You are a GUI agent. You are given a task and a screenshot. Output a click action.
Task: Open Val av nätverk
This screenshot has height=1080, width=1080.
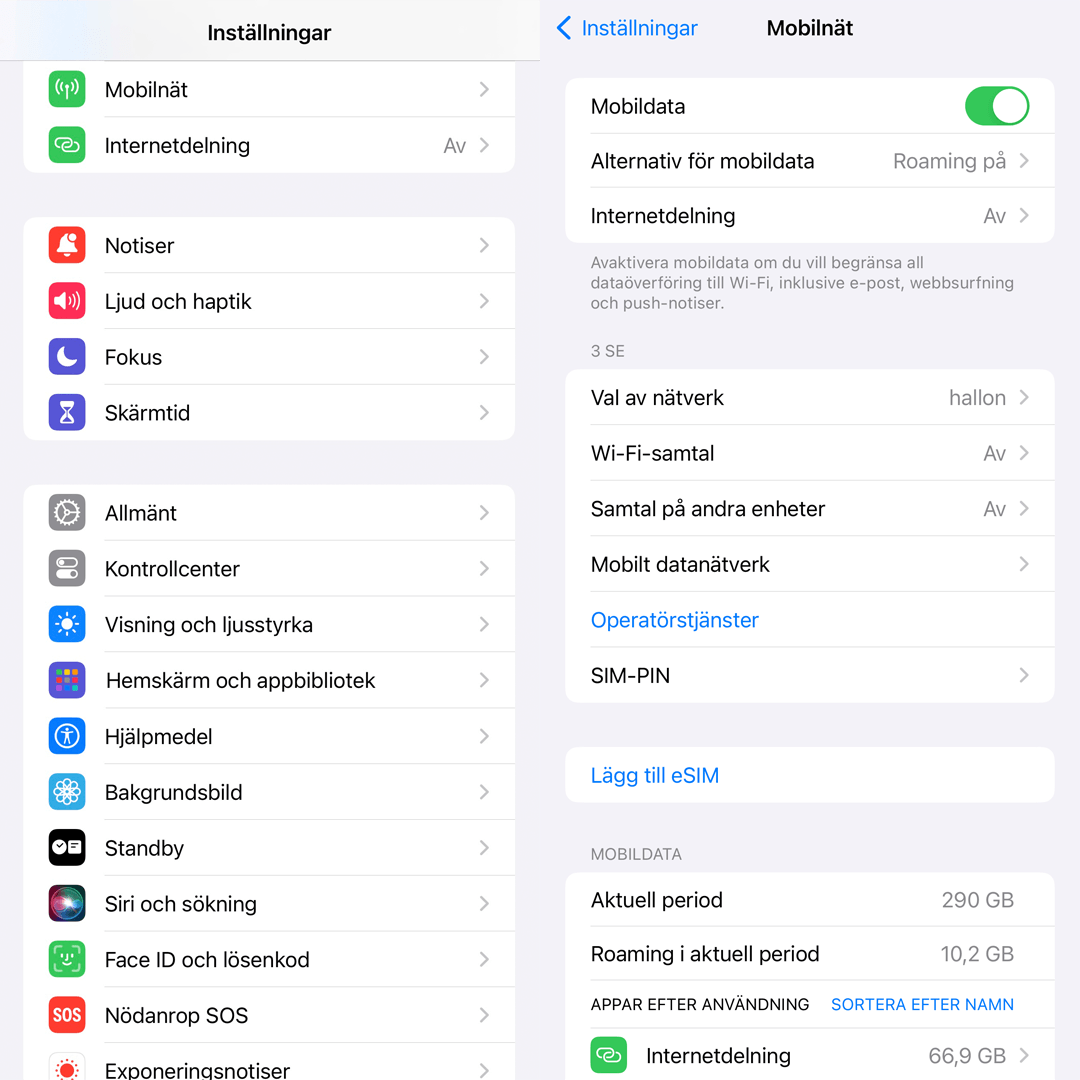[x=809, y=398]
